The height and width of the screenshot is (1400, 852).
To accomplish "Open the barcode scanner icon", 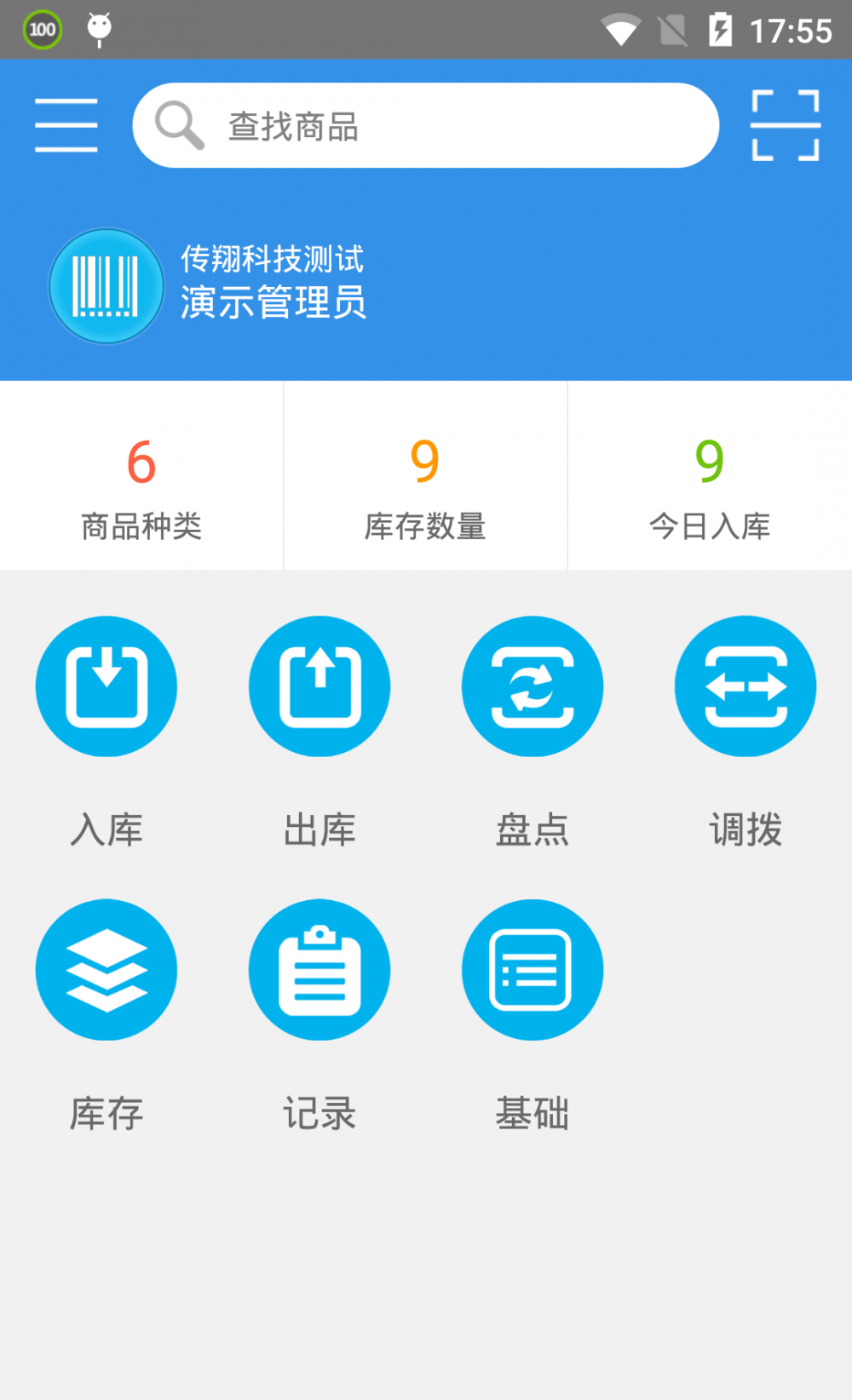I will tap(786, 125).
